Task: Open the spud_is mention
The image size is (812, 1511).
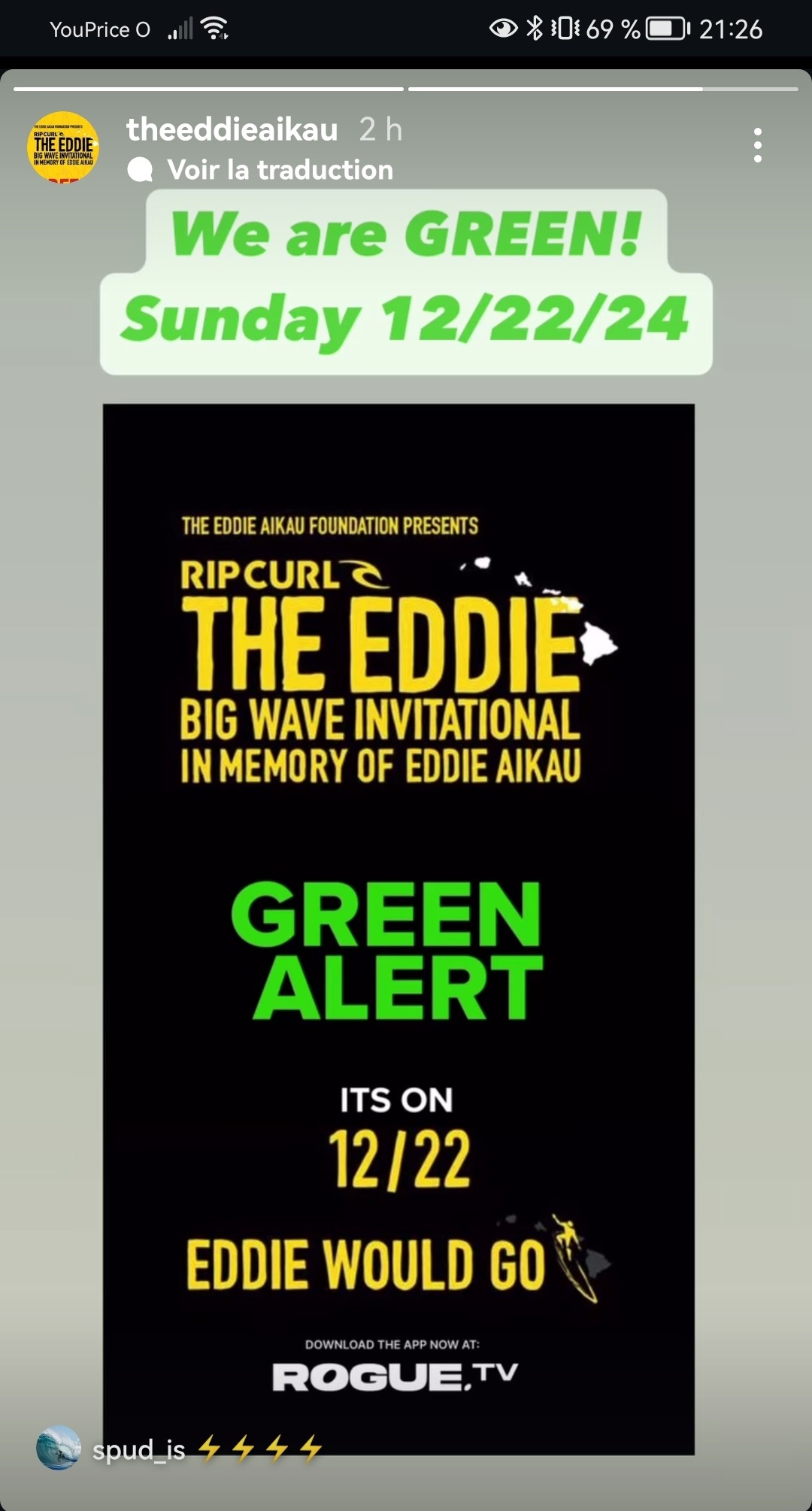Action: [x=138, y=1449]
